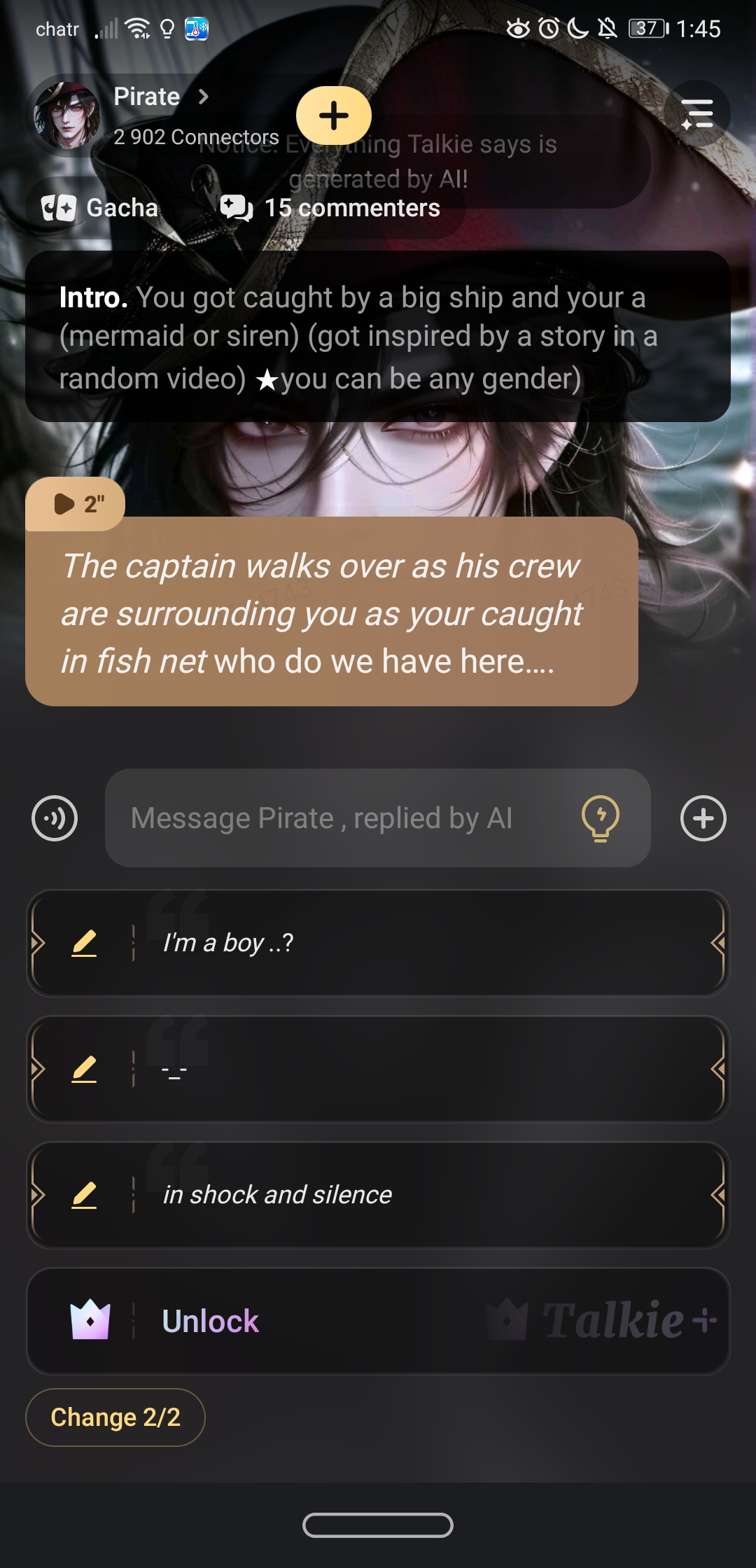The image size is (756, 1568).
Task: Edit the "I'm a boy ..?" suggestion with pencil
Action: pos(84,943)
